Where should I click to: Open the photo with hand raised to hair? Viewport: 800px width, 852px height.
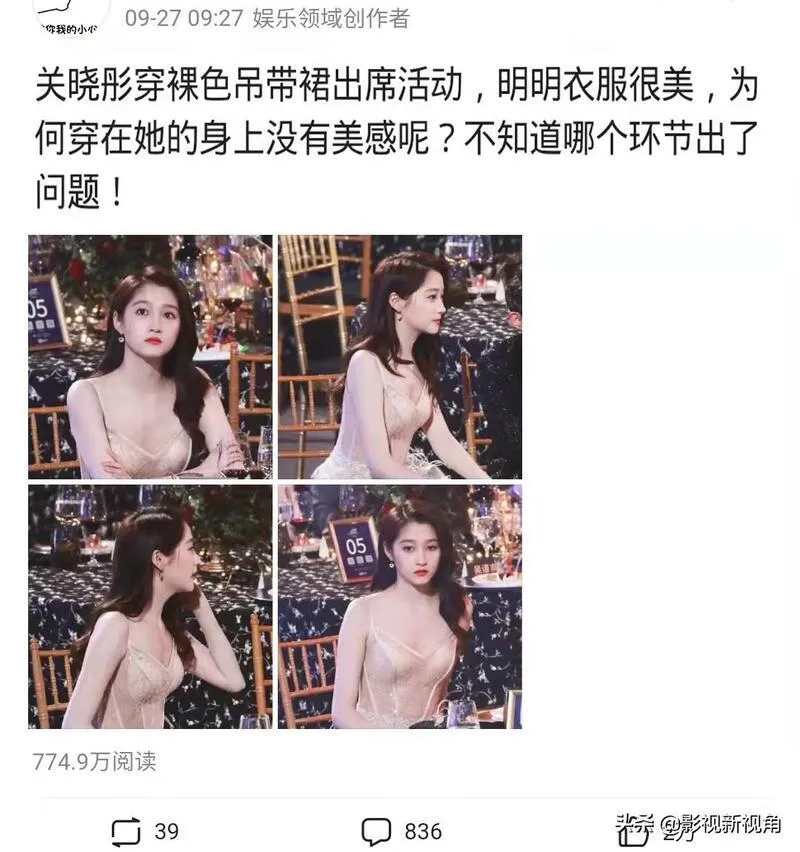pyautogui.click(x=150, y=606)
